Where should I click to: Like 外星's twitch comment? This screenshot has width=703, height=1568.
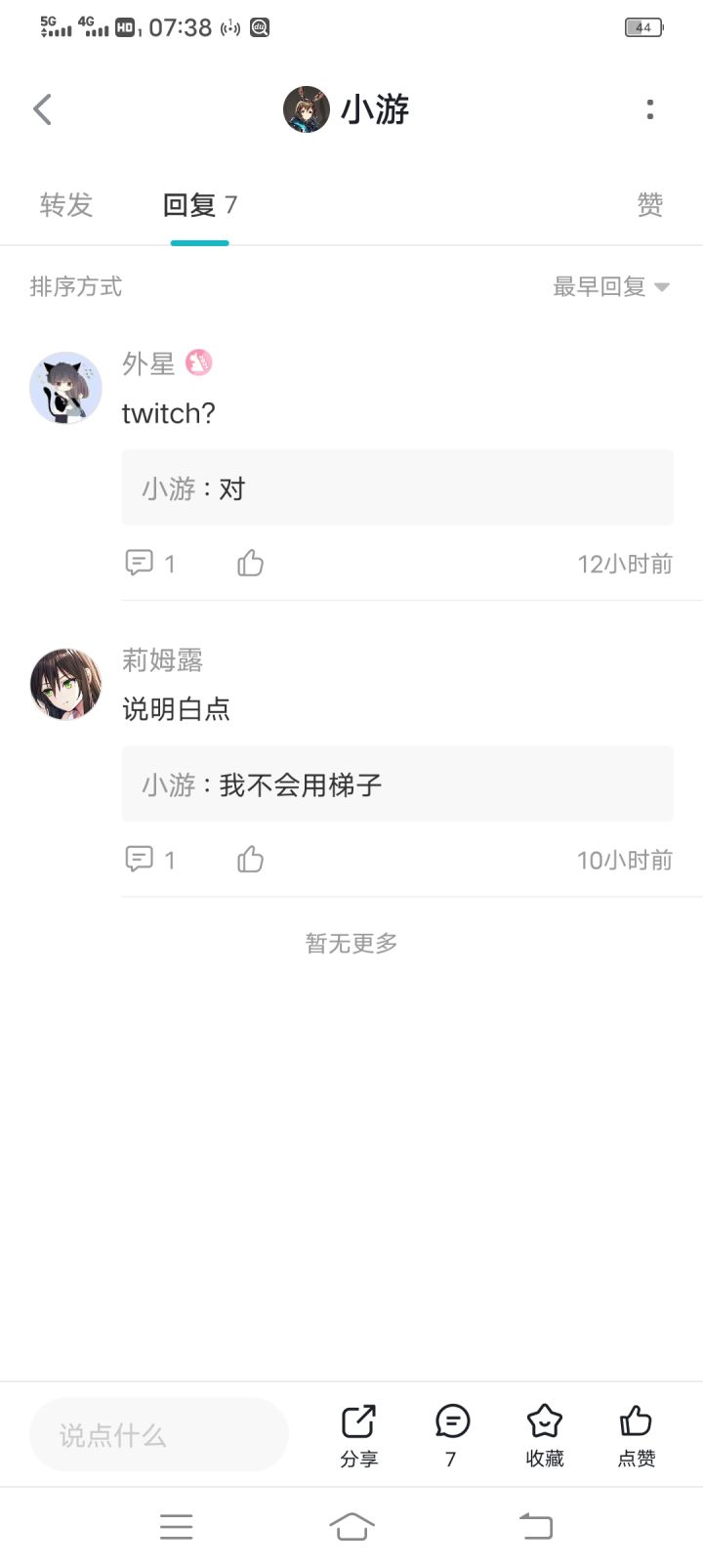250,564
